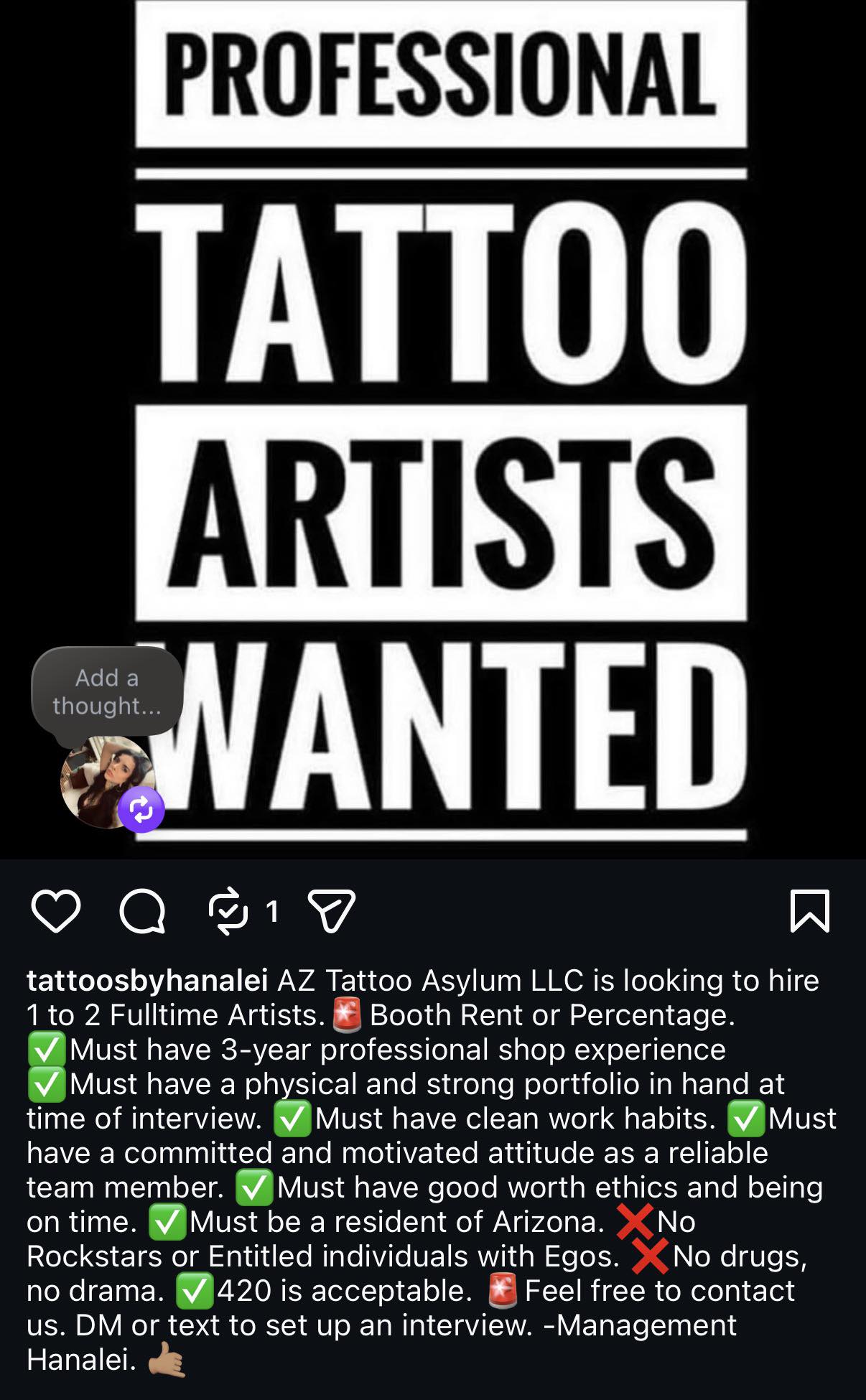Tap the 'Add a thought...' bubble
Screen dimensions: 866x1400
coord(107,691)
